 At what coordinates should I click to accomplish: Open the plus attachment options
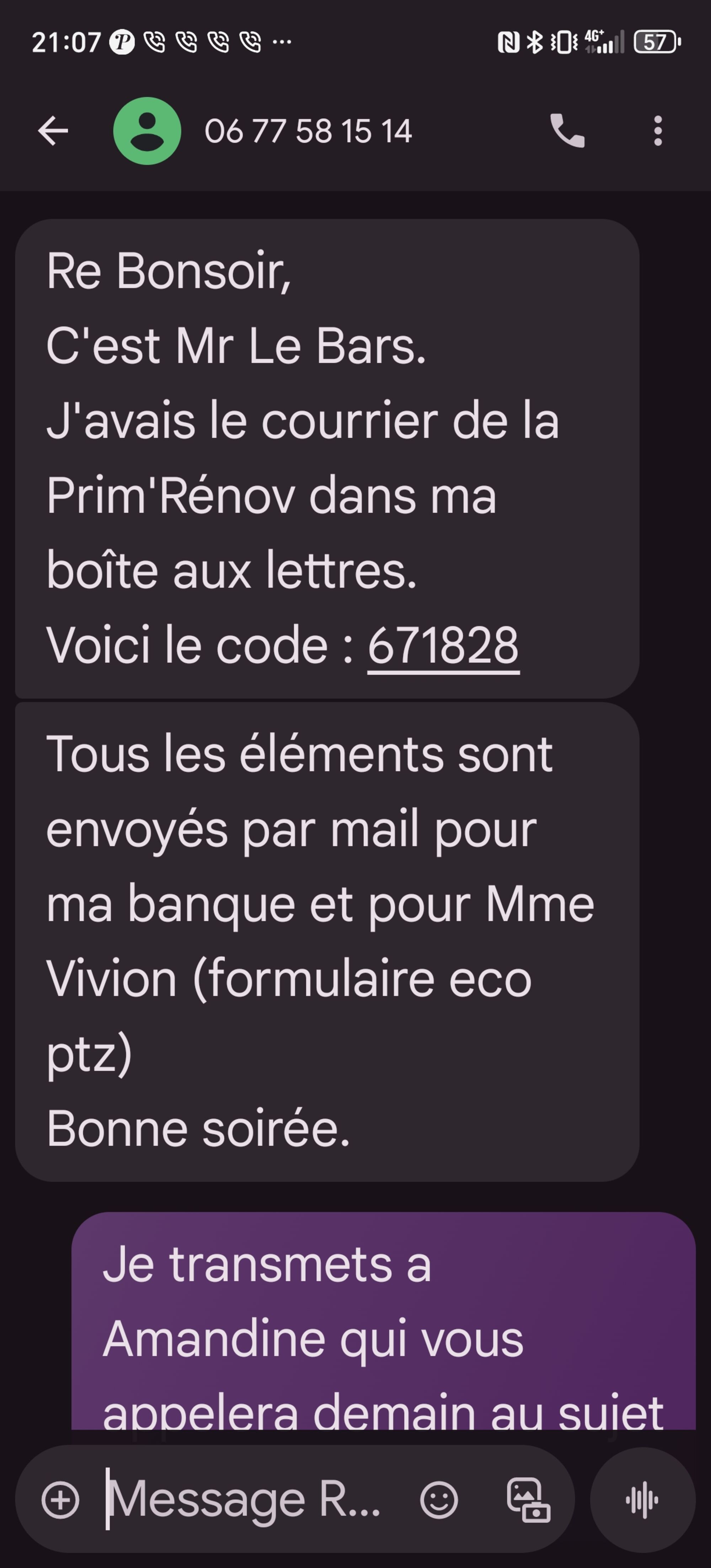point(60,1500)
